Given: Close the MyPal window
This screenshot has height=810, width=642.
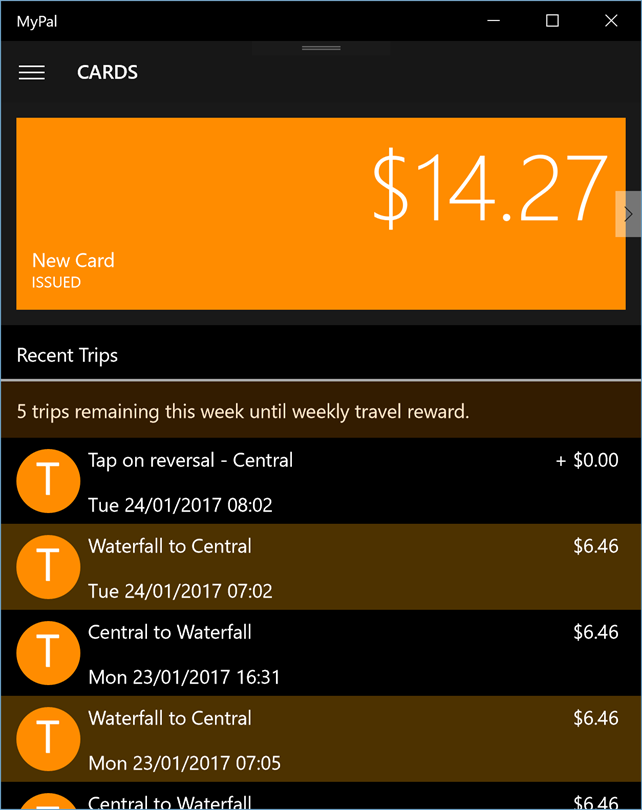Looking at the screenshot, I should coord(611,21).
